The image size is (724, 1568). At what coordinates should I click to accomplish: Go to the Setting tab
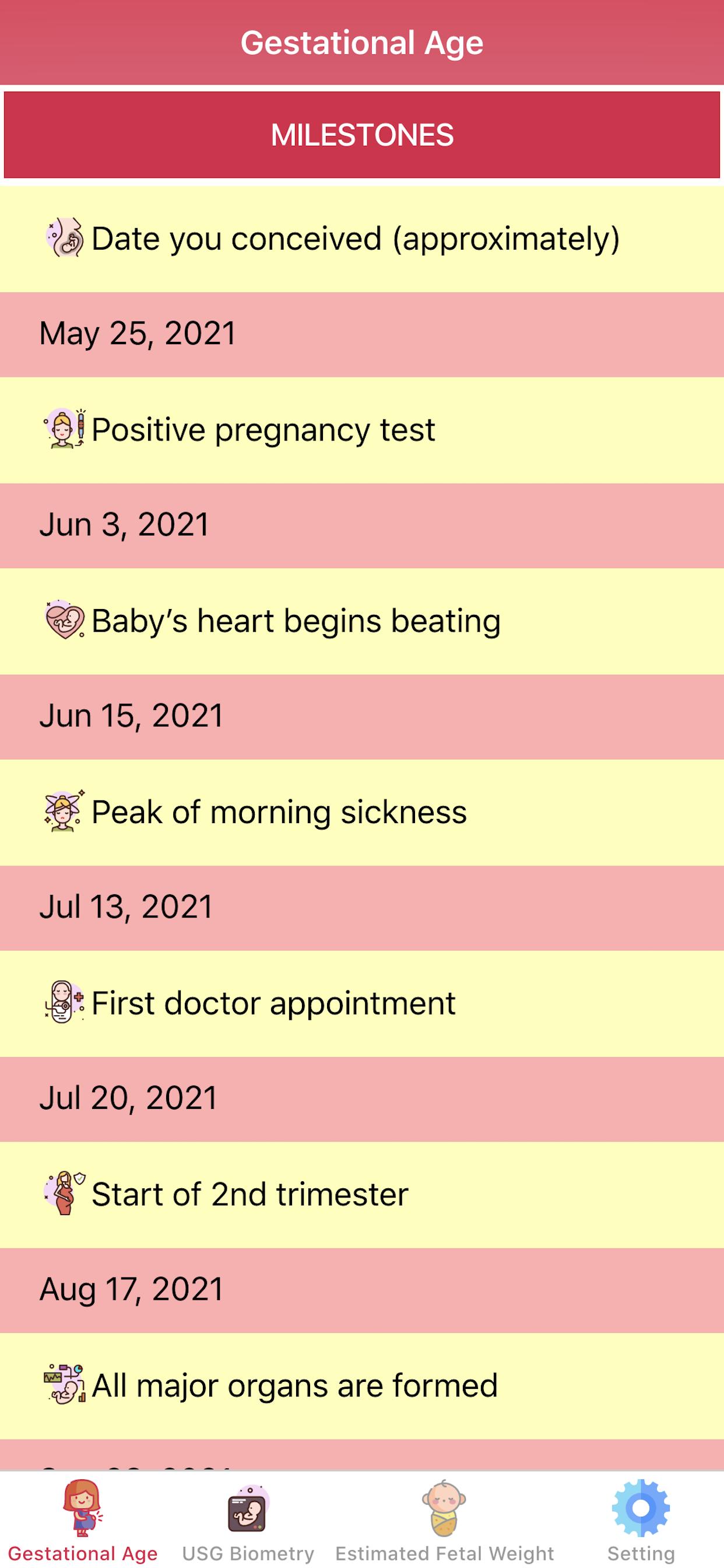point(641,1521)
